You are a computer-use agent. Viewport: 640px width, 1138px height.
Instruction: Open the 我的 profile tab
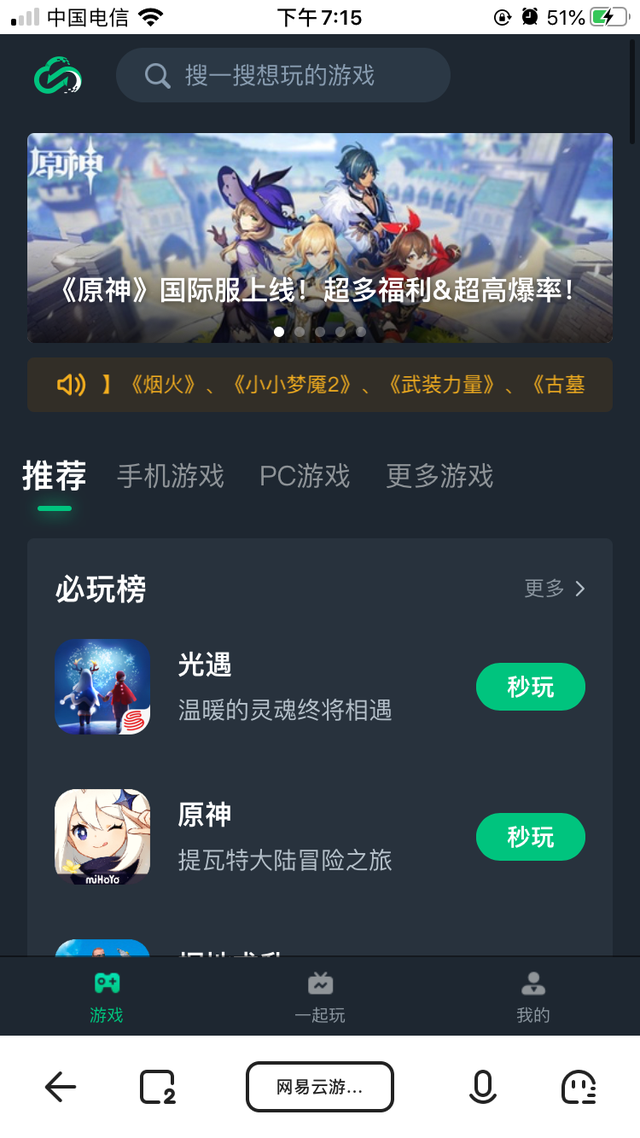[x=533, y=997]
